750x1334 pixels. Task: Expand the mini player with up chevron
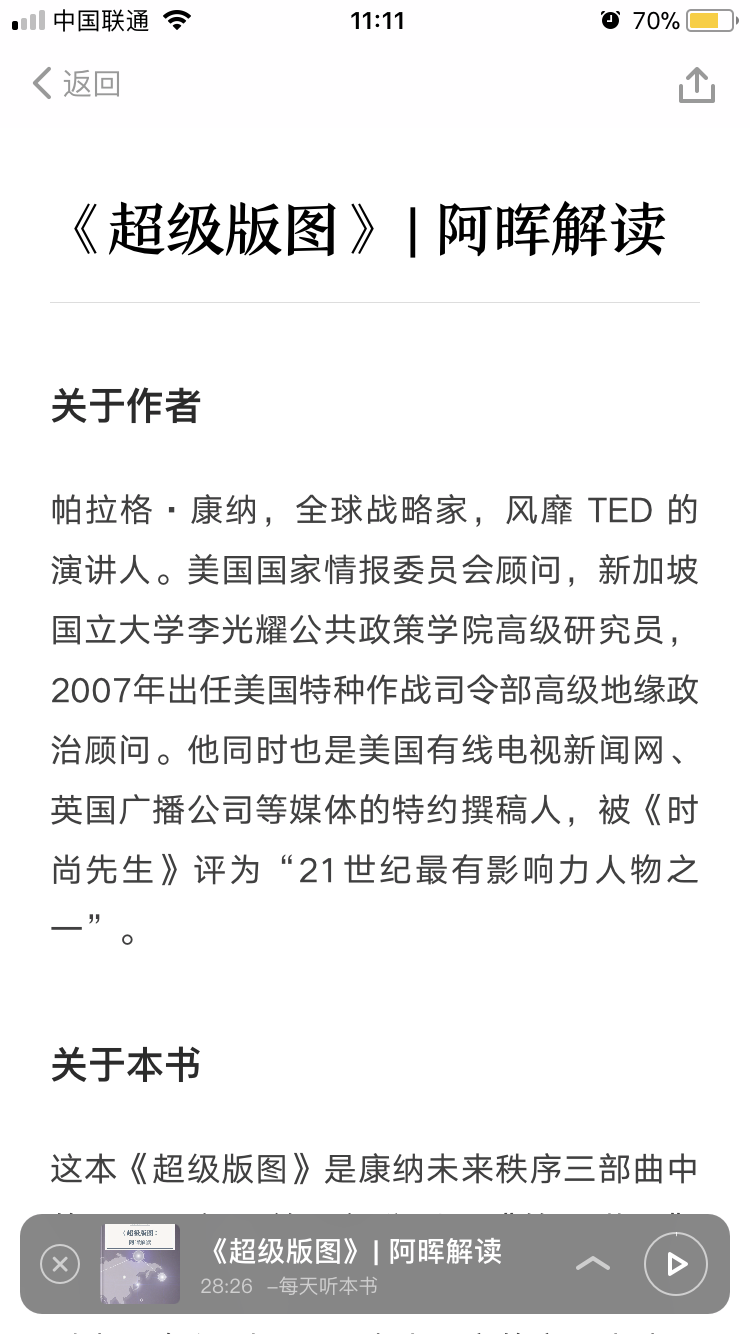tap(593, 1264)
